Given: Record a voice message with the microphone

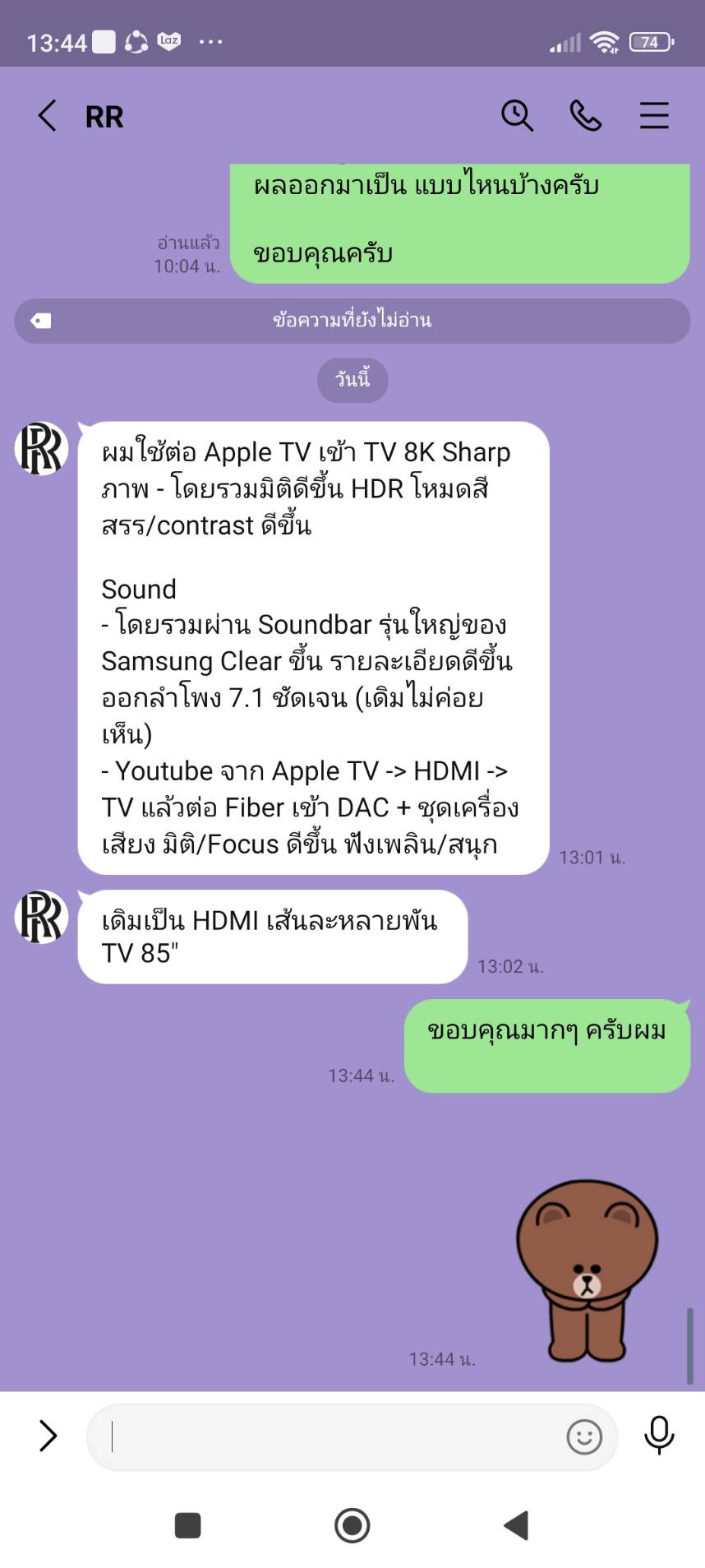Looking at the screenshot, I should pyautogui.click(x=658, y=1436).
